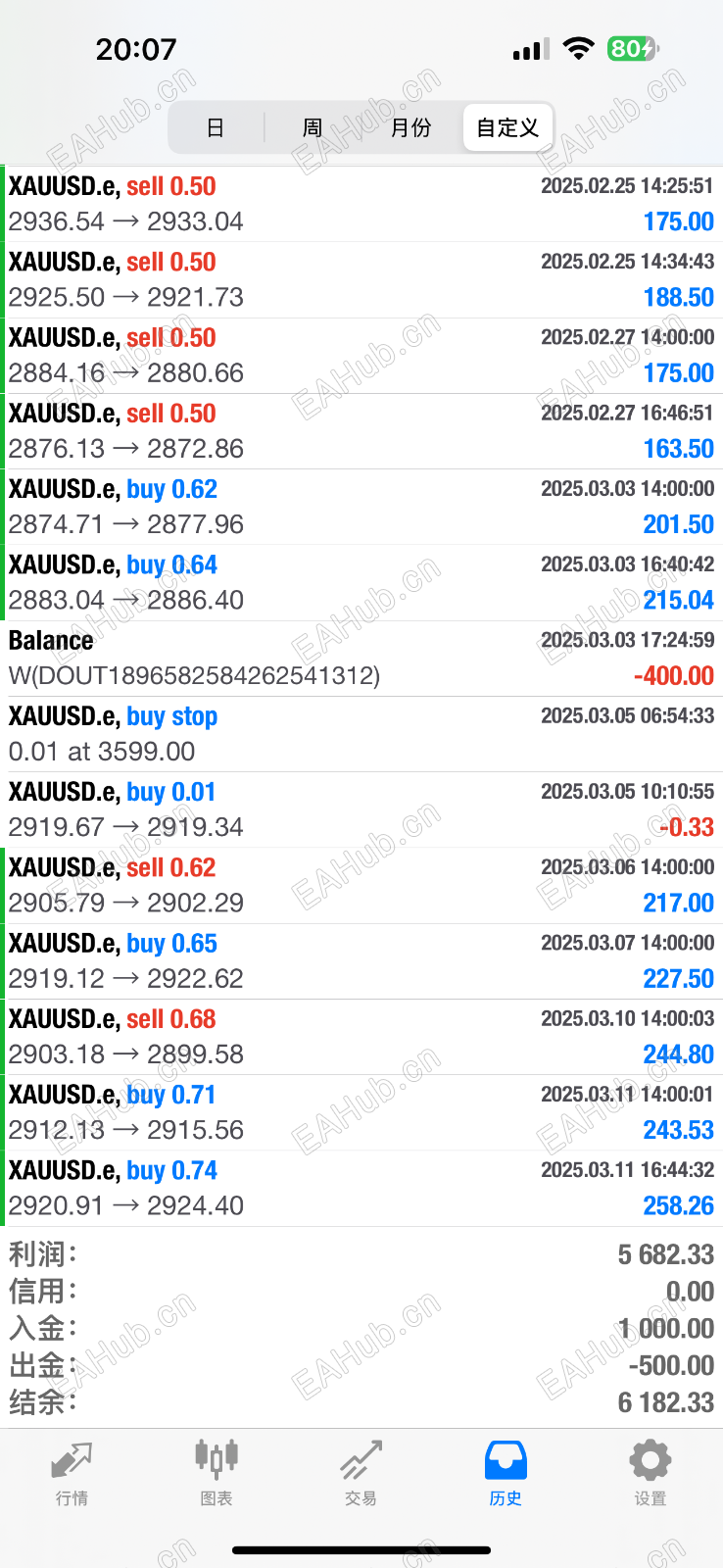Select the 周 period filter
Screen dimensions: 723x1568
313,128
